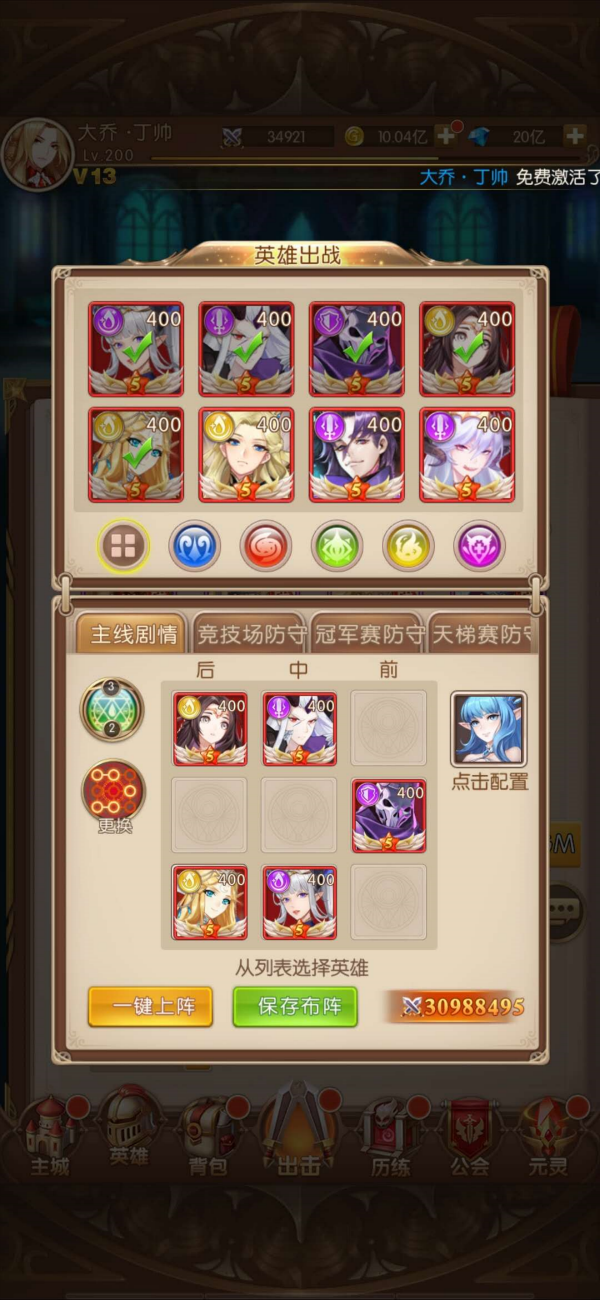Go to 主城 main city

(x=48, y=1135)
